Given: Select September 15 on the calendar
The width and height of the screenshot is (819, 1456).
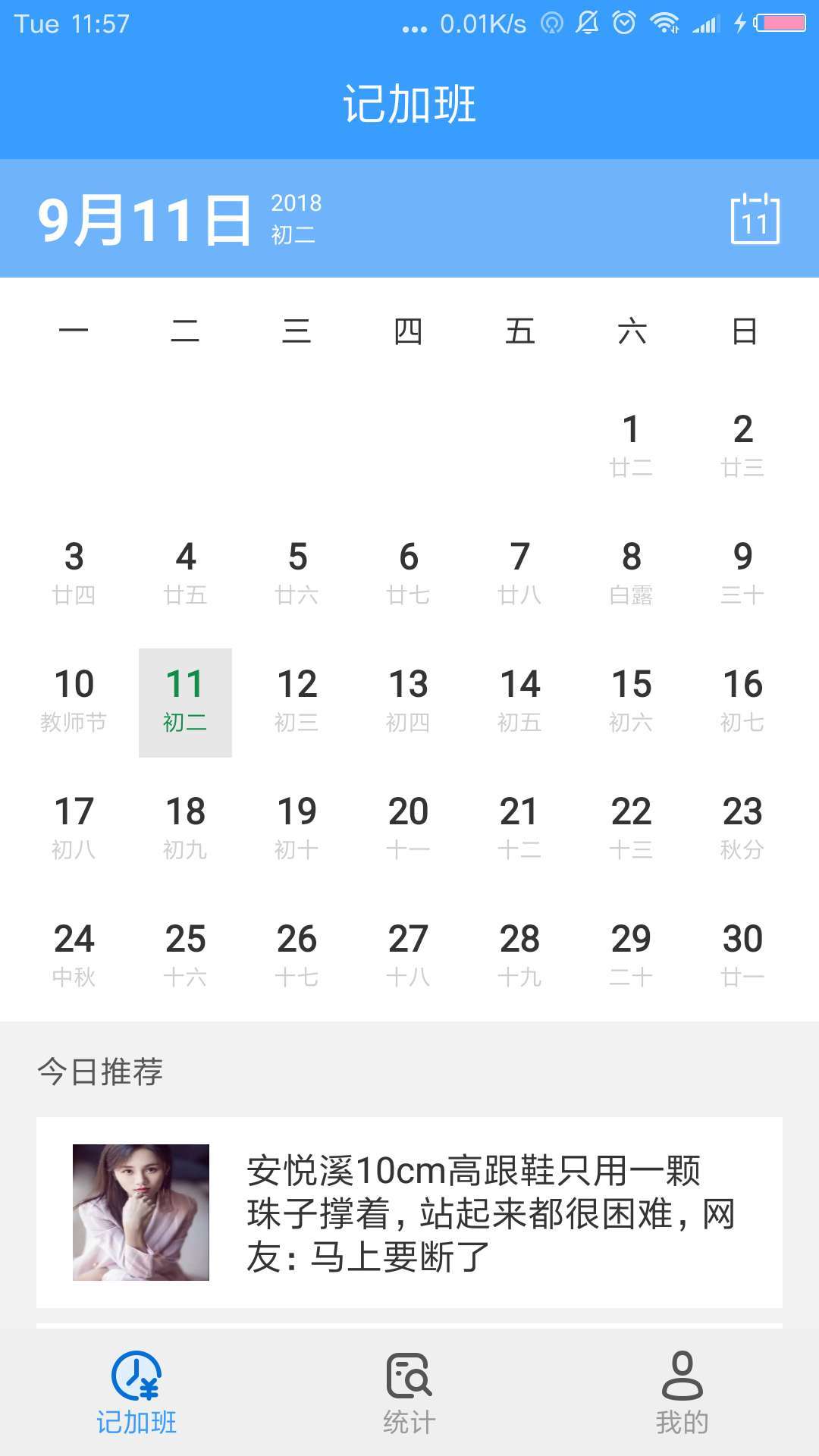Looking at the screenshot, I should 631,702.
